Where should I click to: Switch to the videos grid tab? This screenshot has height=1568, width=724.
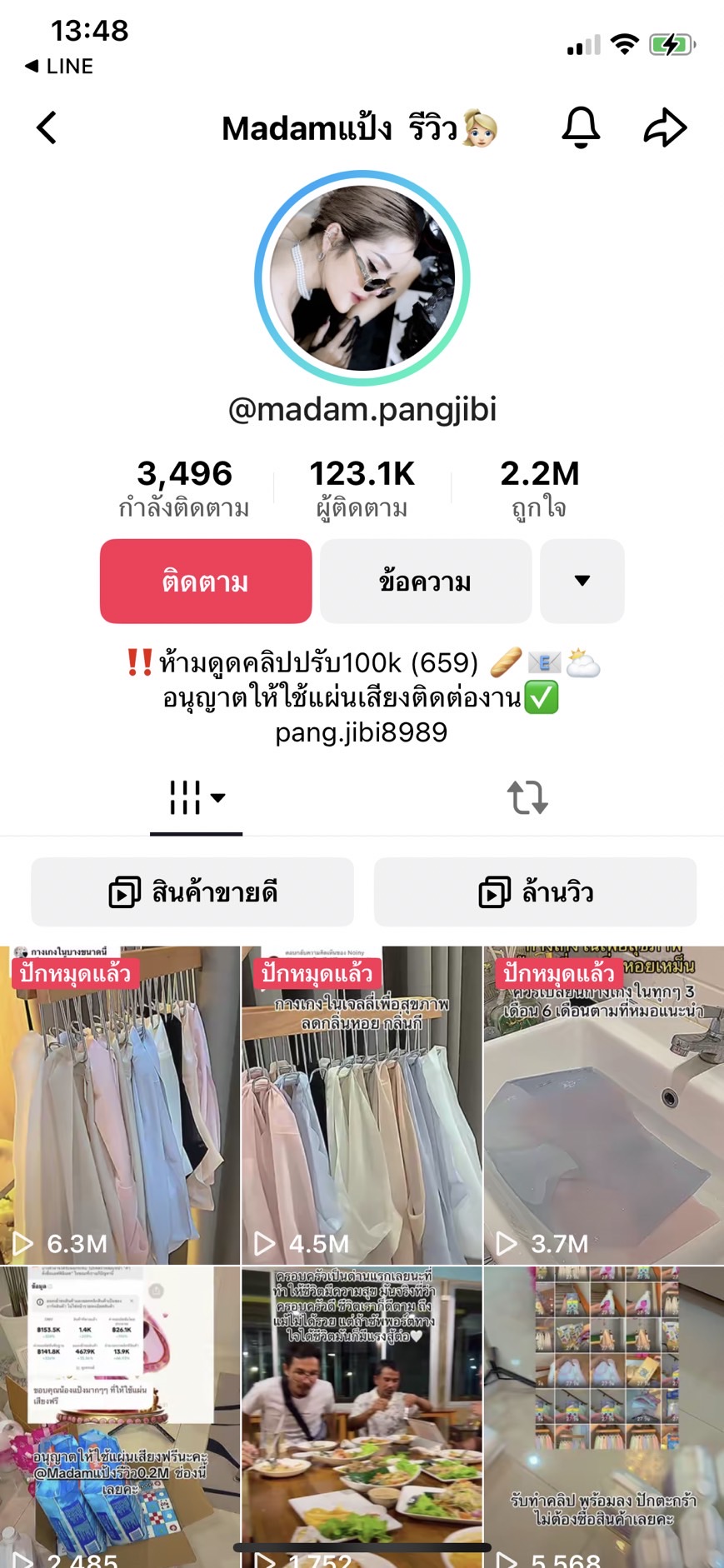(x=197, y=798)
